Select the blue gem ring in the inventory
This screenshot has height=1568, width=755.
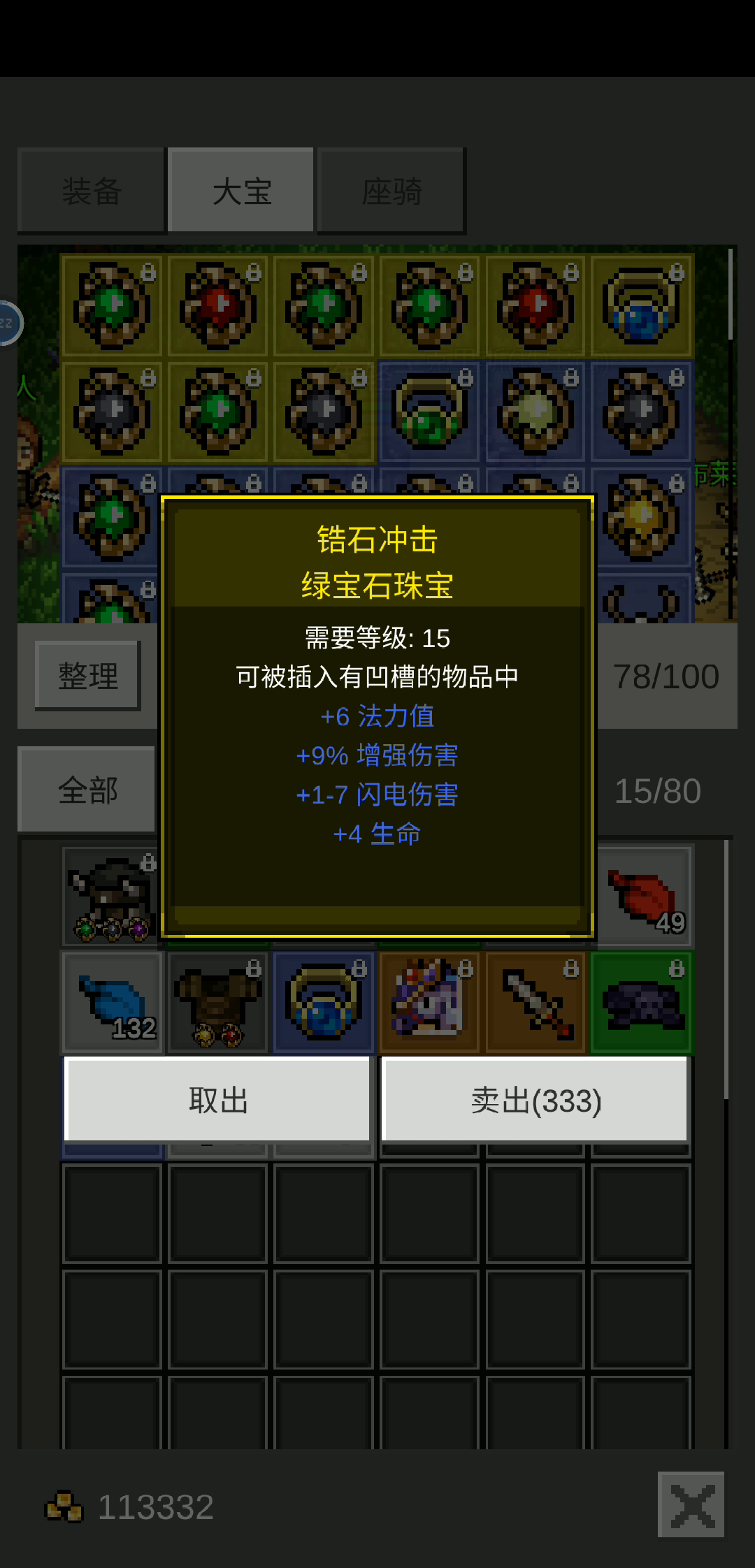click(x=324, y=1003)
